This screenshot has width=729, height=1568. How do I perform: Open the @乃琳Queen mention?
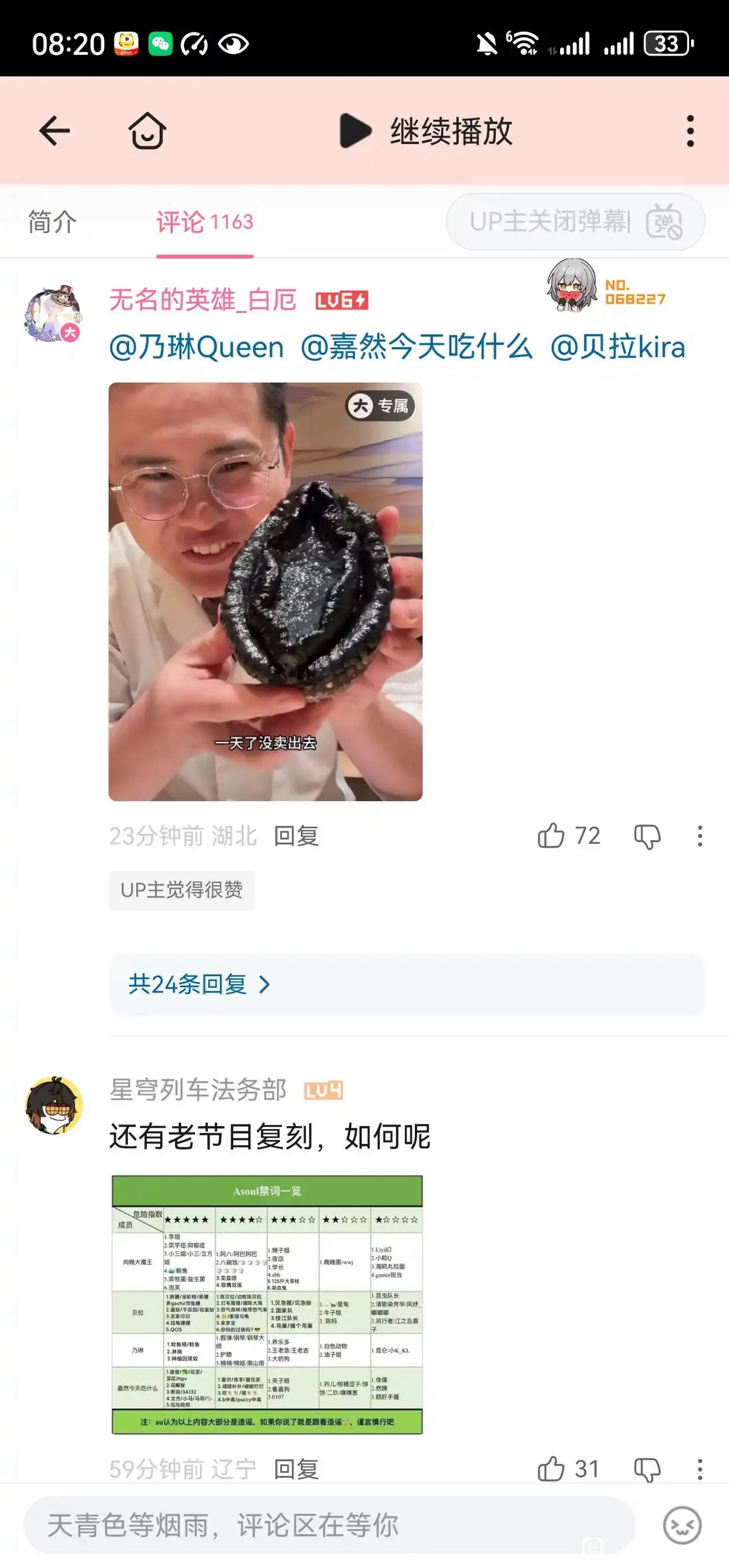click(197, 347)
